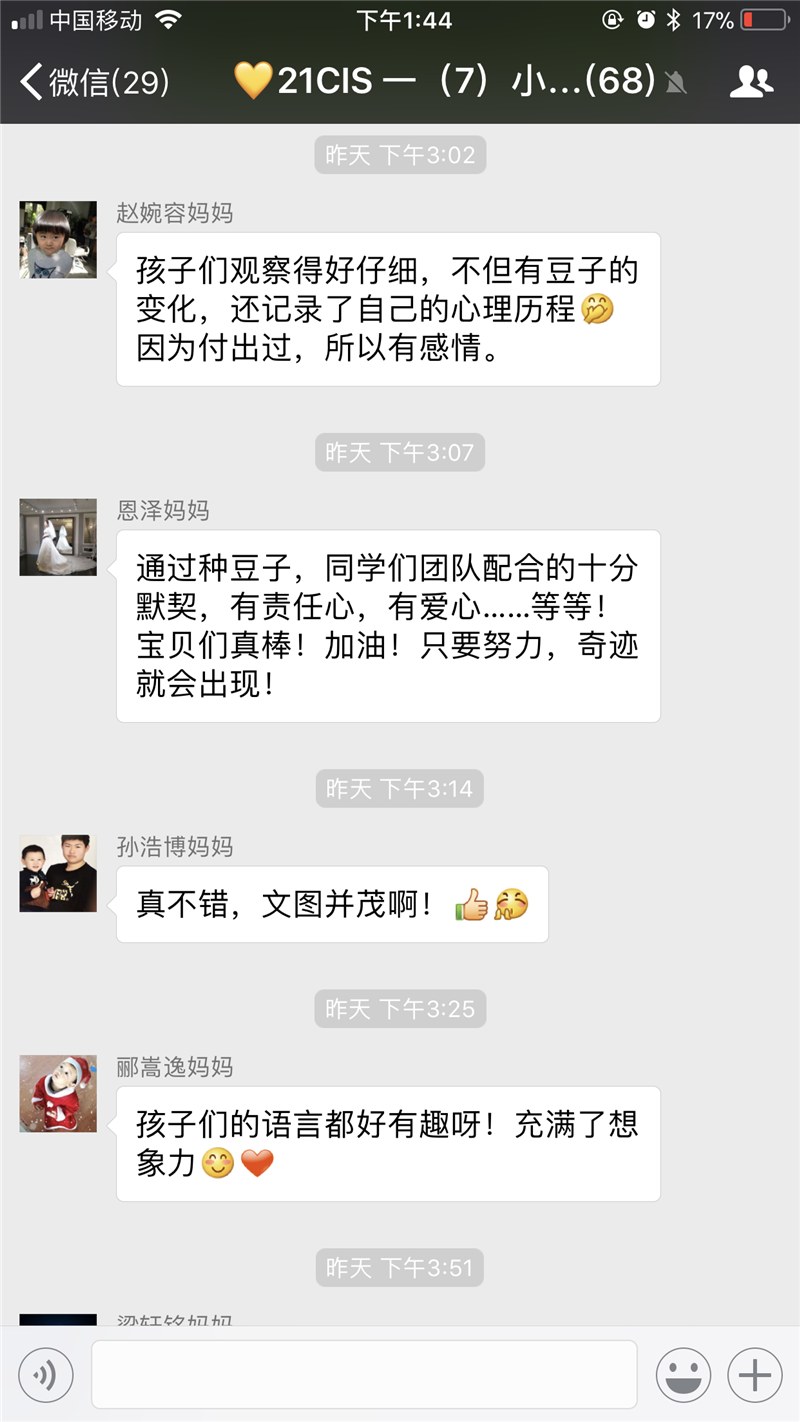Open the plus attachments menu

tap(754, 1375)
